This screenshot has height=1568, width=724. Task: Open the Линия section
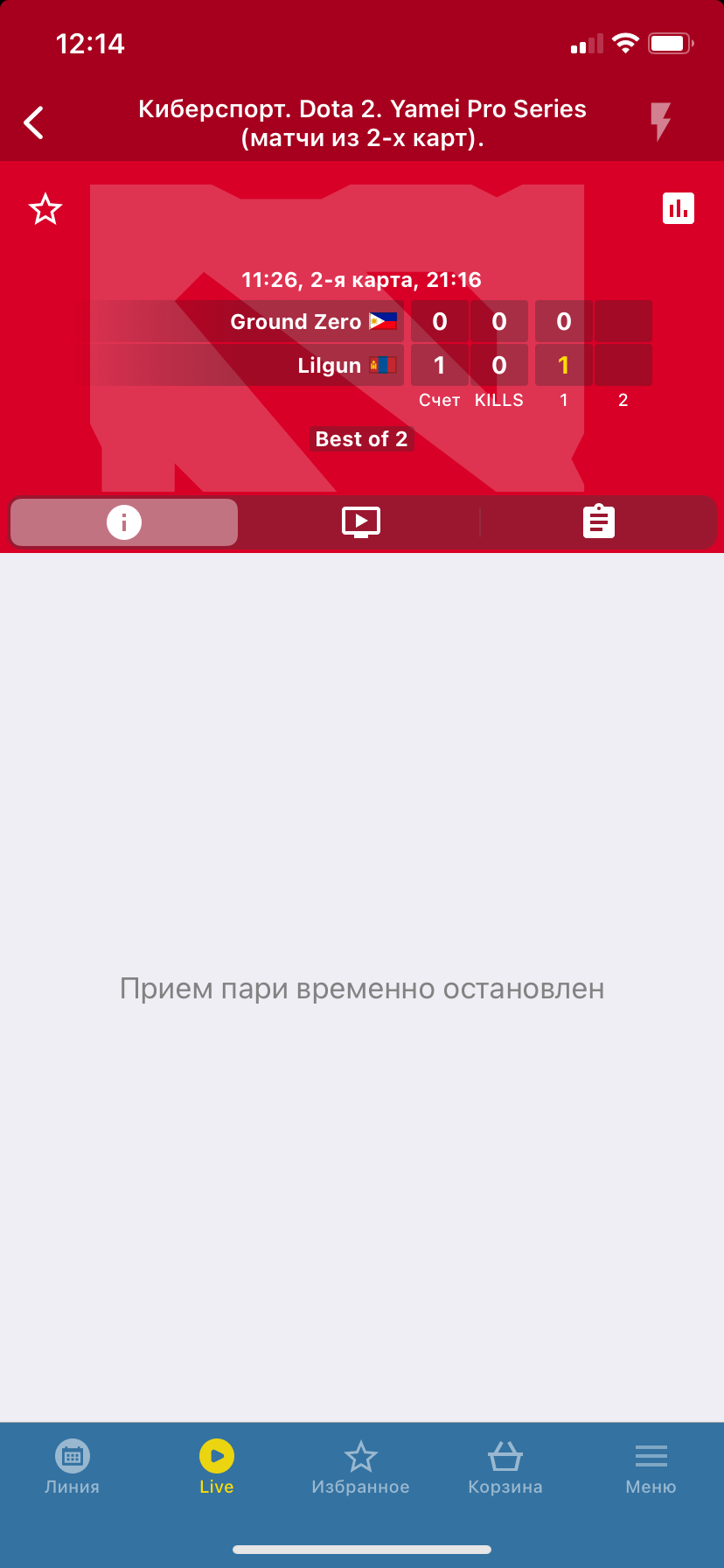coord(73,1467)
